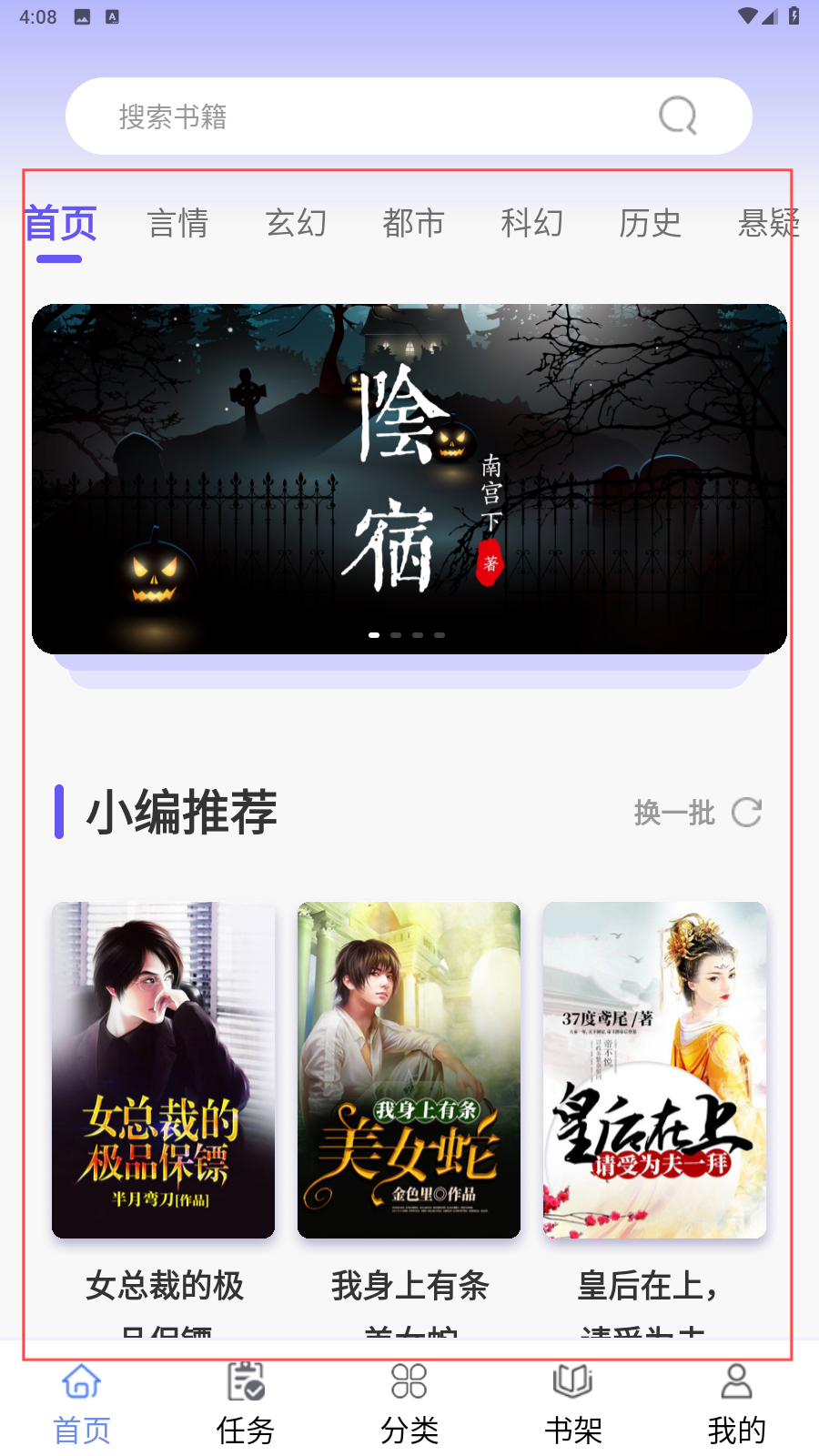Go to the 悬疑 tab
Viewport: 819px width, 1456px height.
[767, 223]
